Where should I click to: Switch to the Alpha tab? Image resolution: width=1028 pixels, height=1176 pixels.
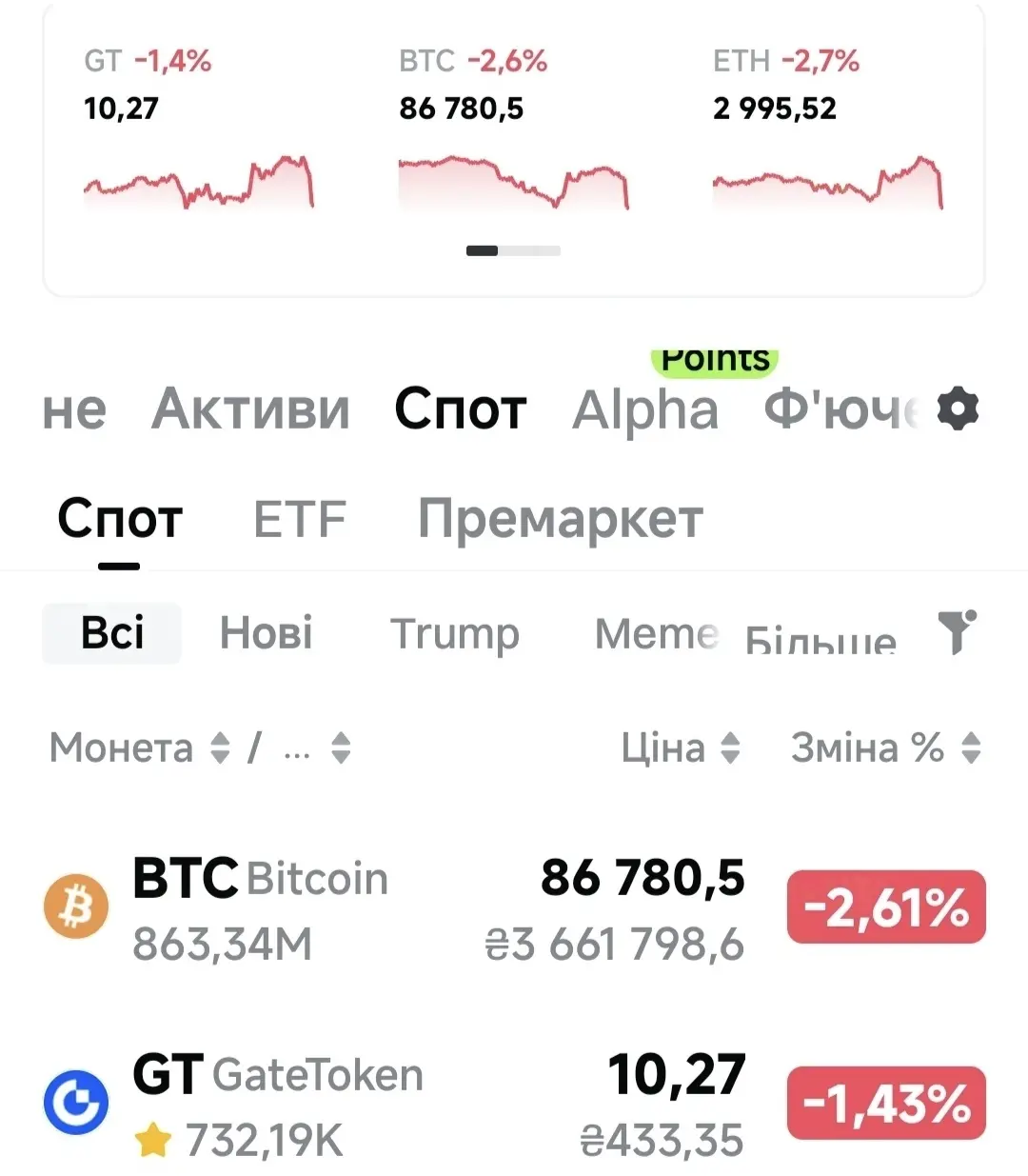[x=645, y=409]
